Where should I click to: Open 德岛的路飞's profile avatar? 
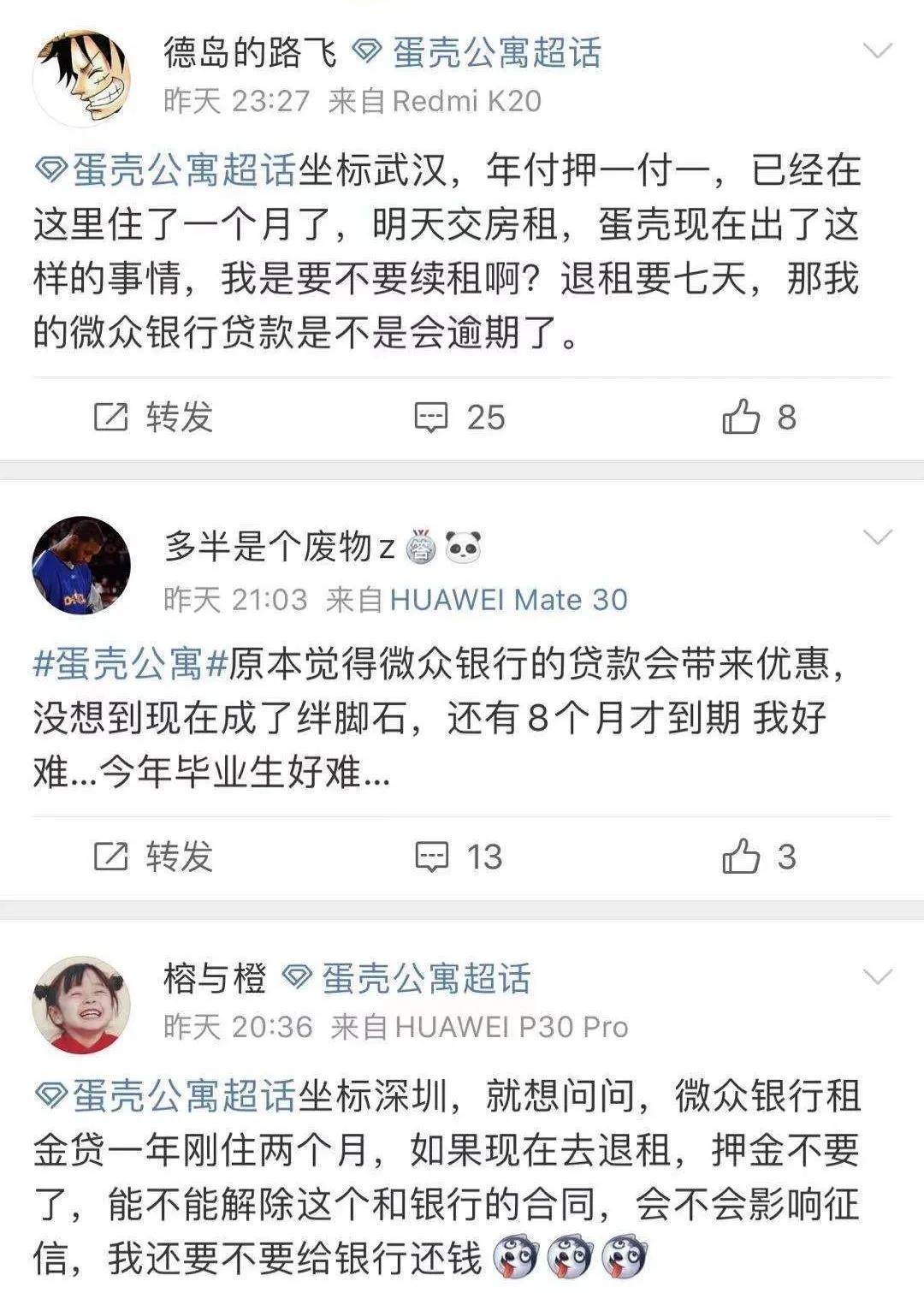81,78
